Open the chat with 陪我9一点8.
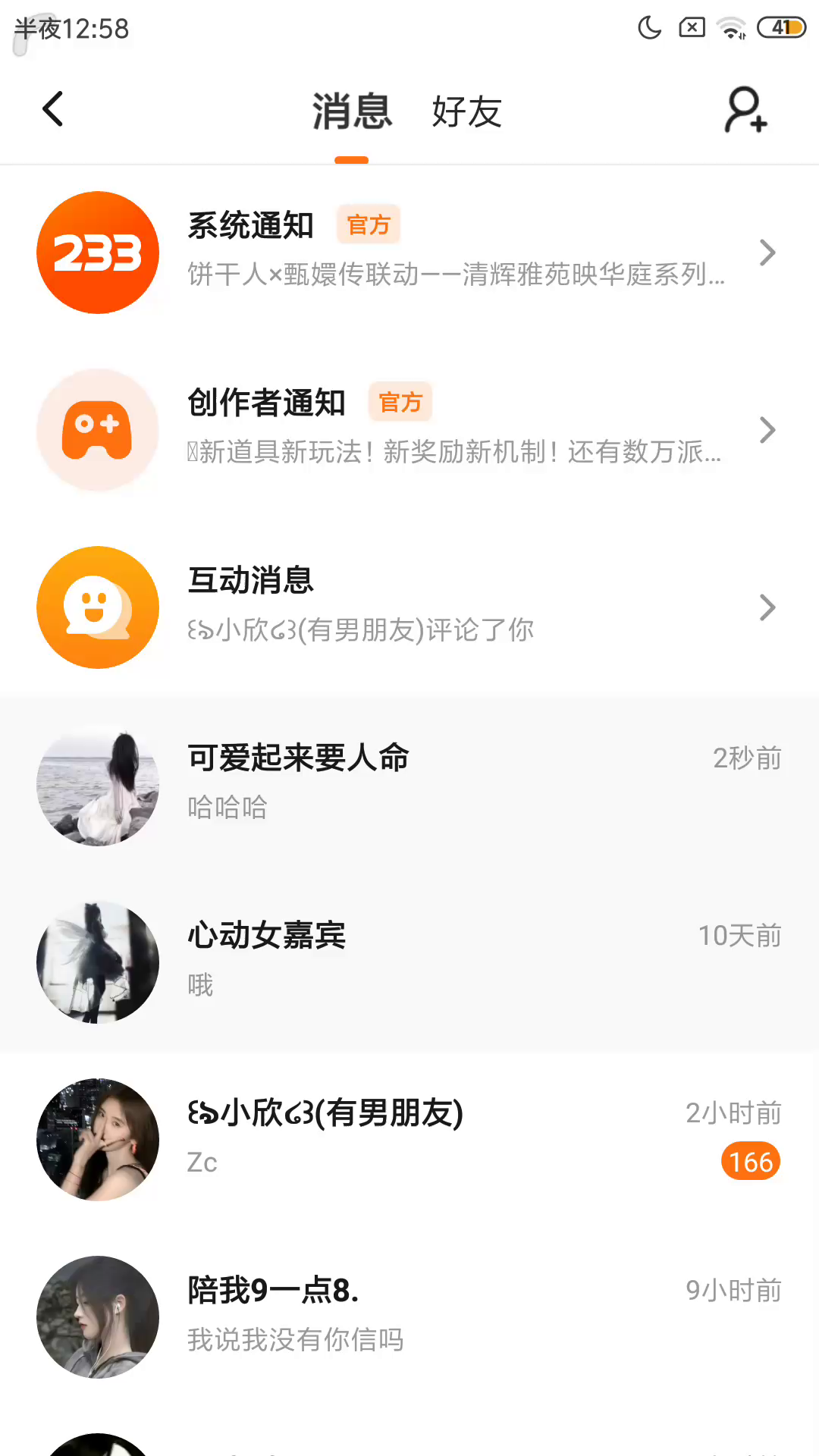Screen dimensions: 819x1456 [x=409, y=1317]
